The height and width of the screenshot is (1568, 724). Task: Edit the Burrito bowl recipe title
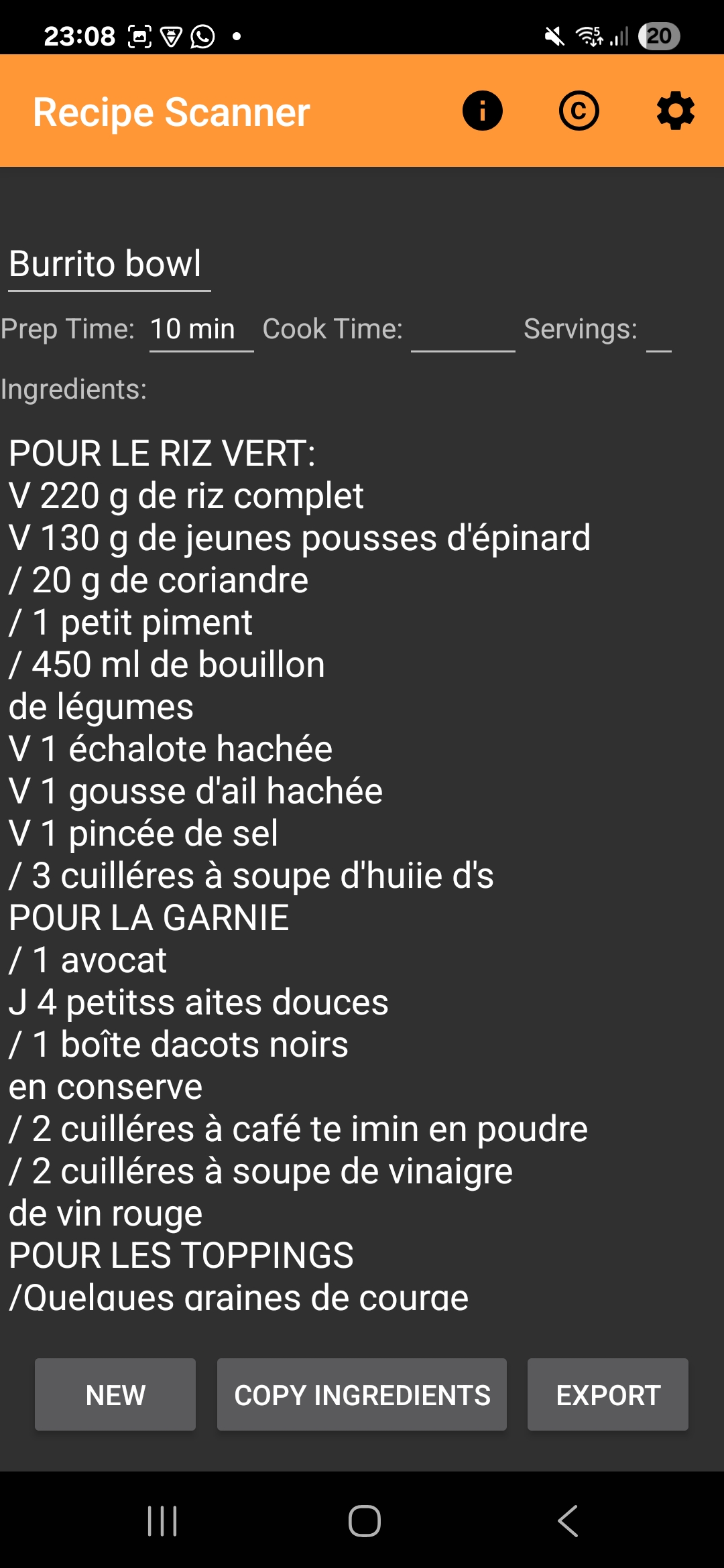[109, 264]
